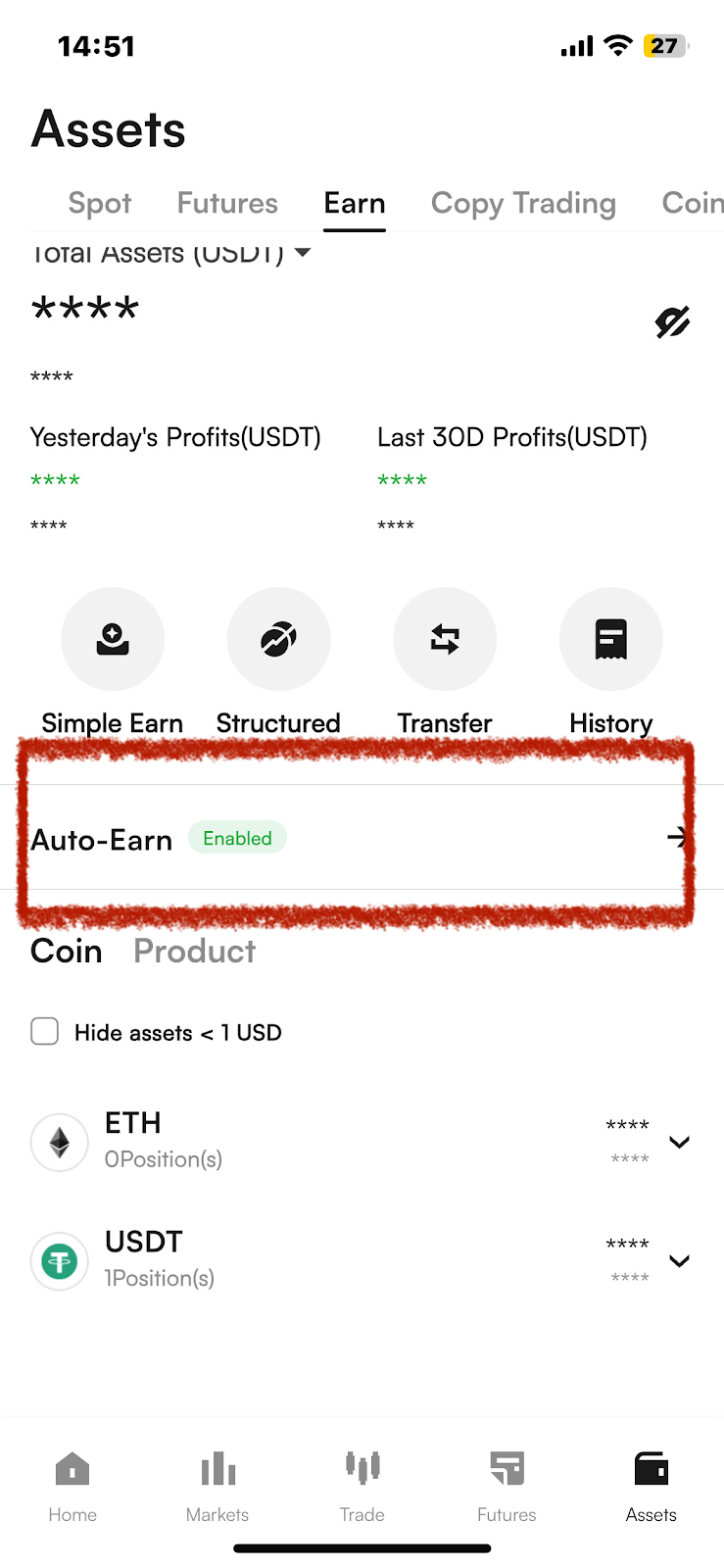Image resolution: width=724 pixels, height=1568 pixels.
Task: Switch to the Product list tab
Action: point(194,951)
